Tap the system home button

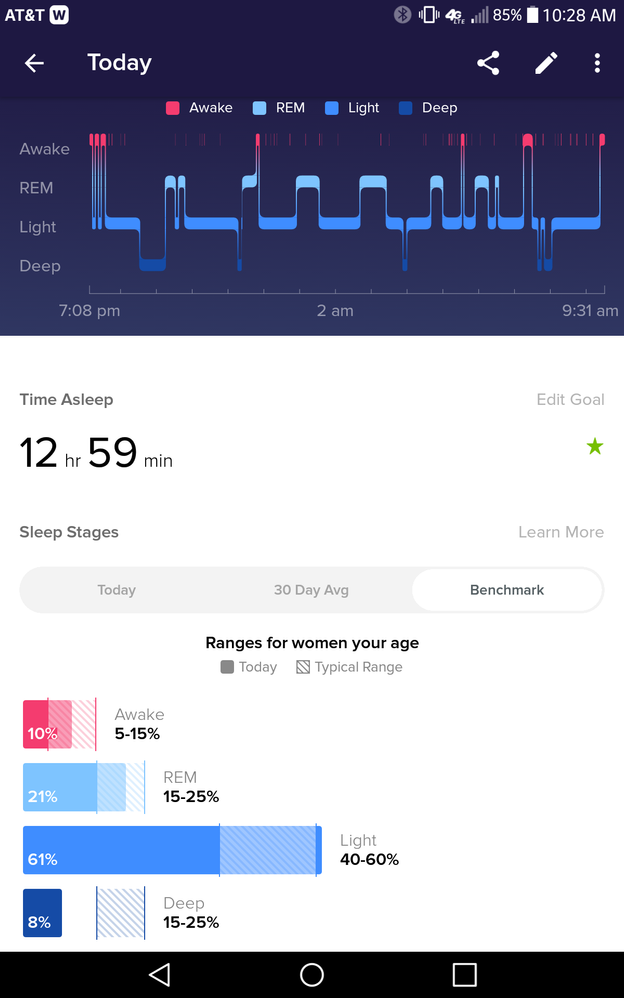(312, 974)
